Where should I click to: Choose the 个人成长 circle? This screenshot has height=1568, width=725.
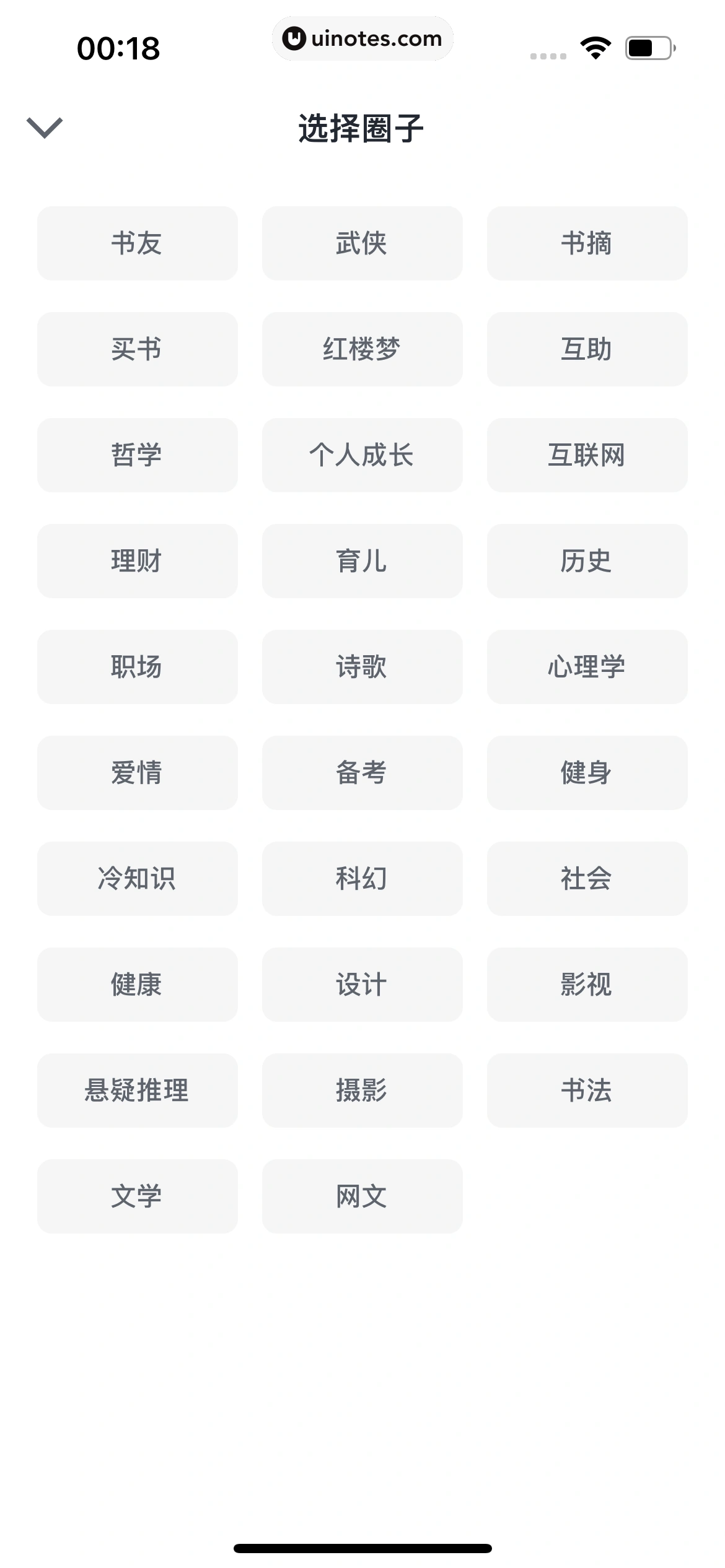[x=362, y=455]
